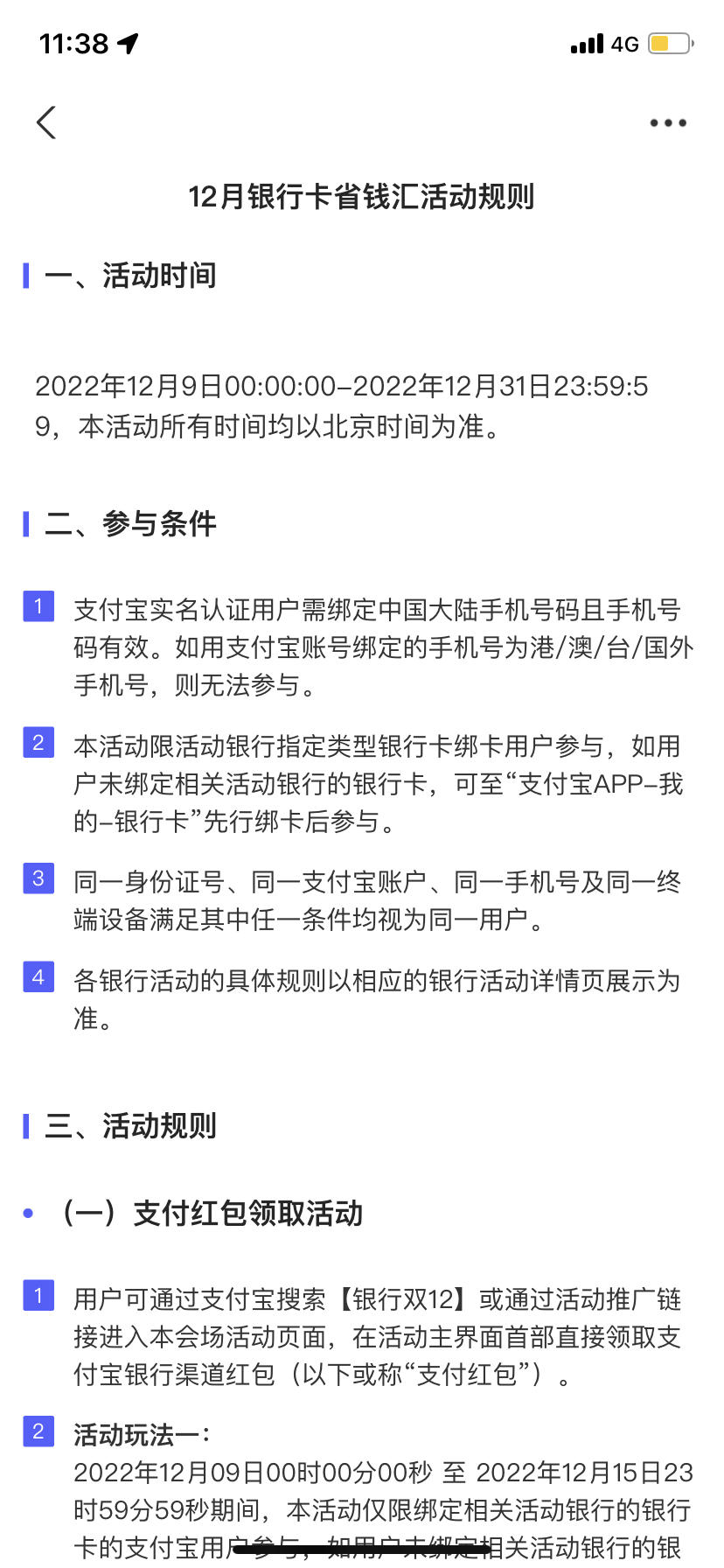This screenshot has height=1568, width=724.
Task: Tap the clock showing 11:38
Action: pyautogui.click(x=74, y=42)
